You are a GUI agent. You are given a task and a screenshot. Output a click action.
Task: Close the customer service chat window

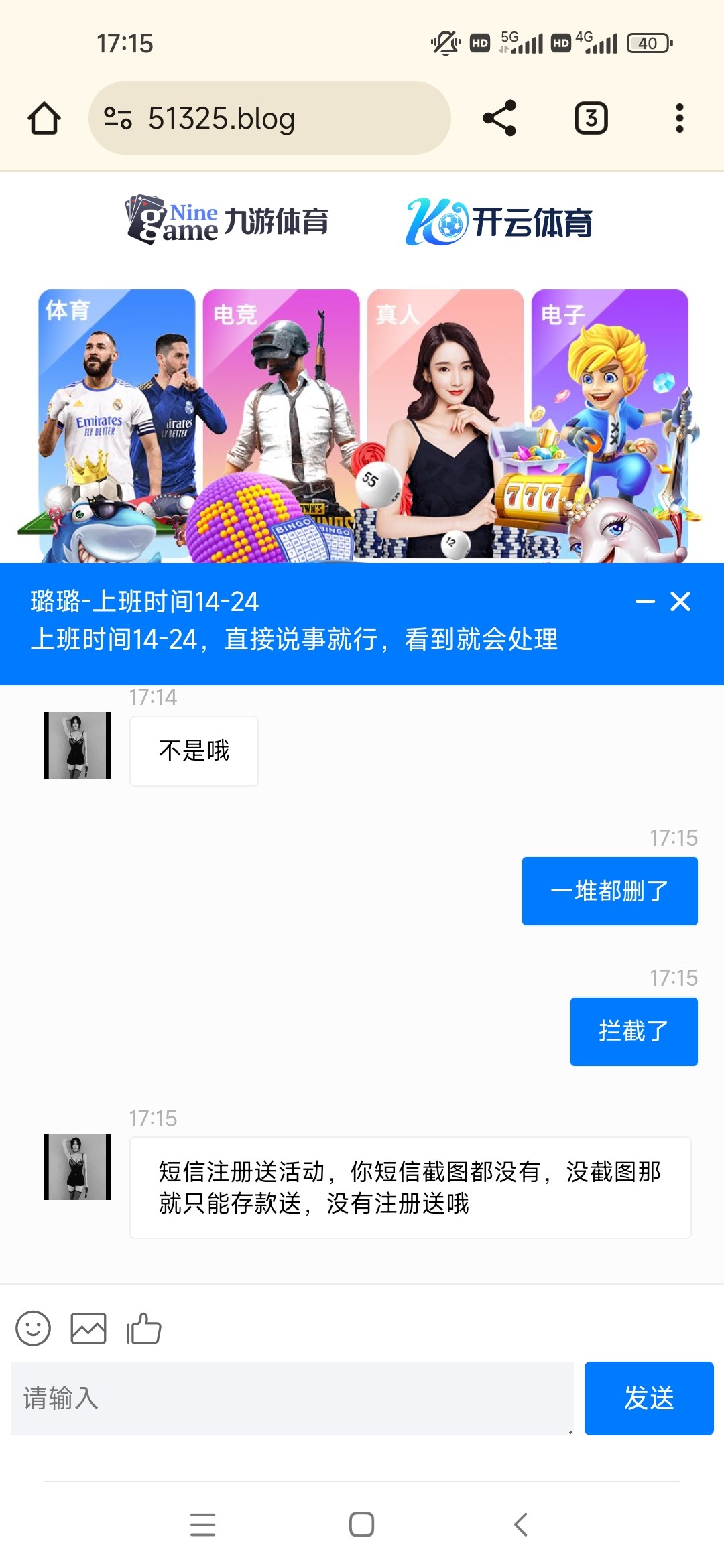(680, 602)
